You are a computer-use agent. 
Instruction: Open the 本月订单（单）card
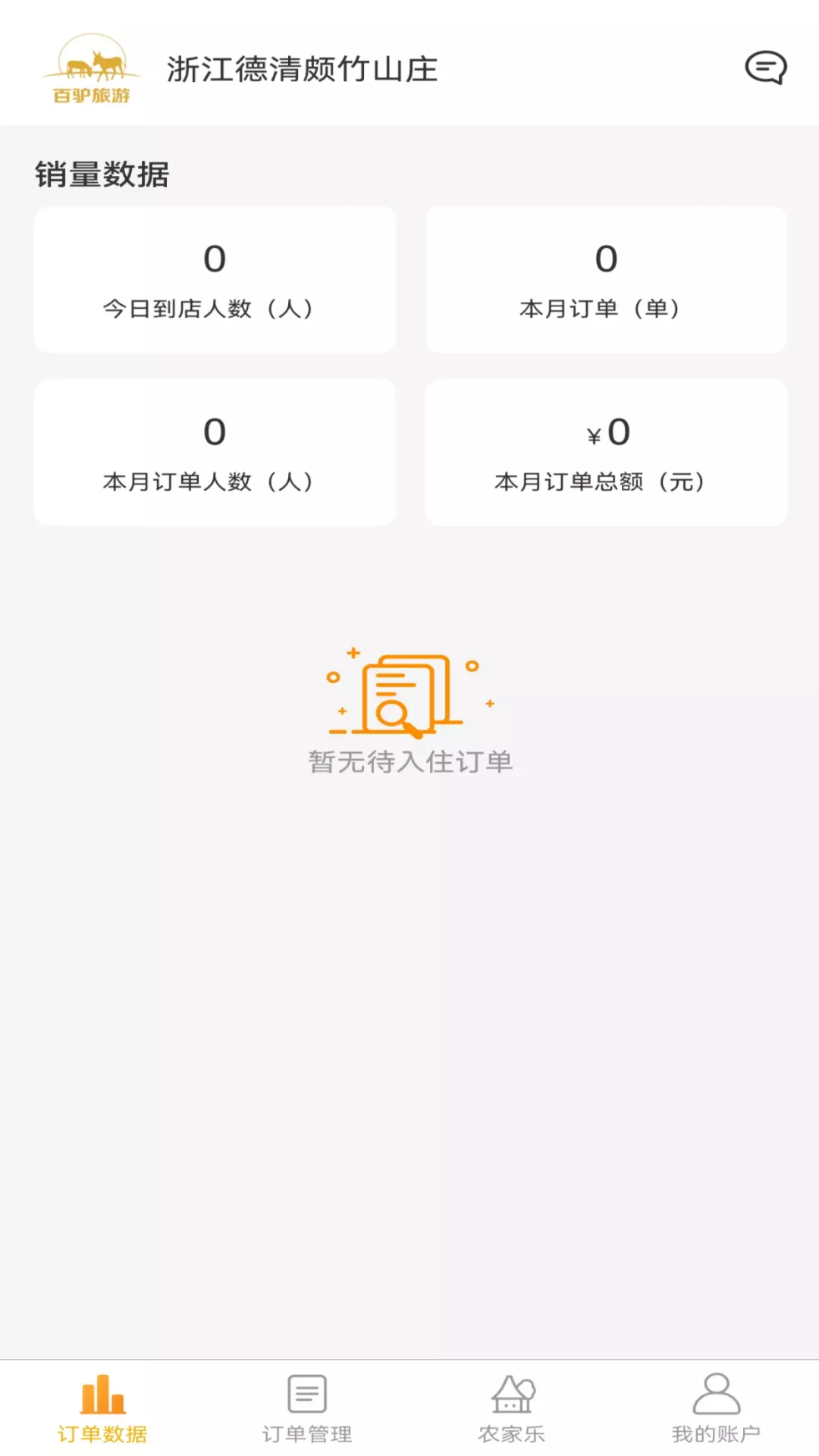pyautogui.click(x=606, y=280)
